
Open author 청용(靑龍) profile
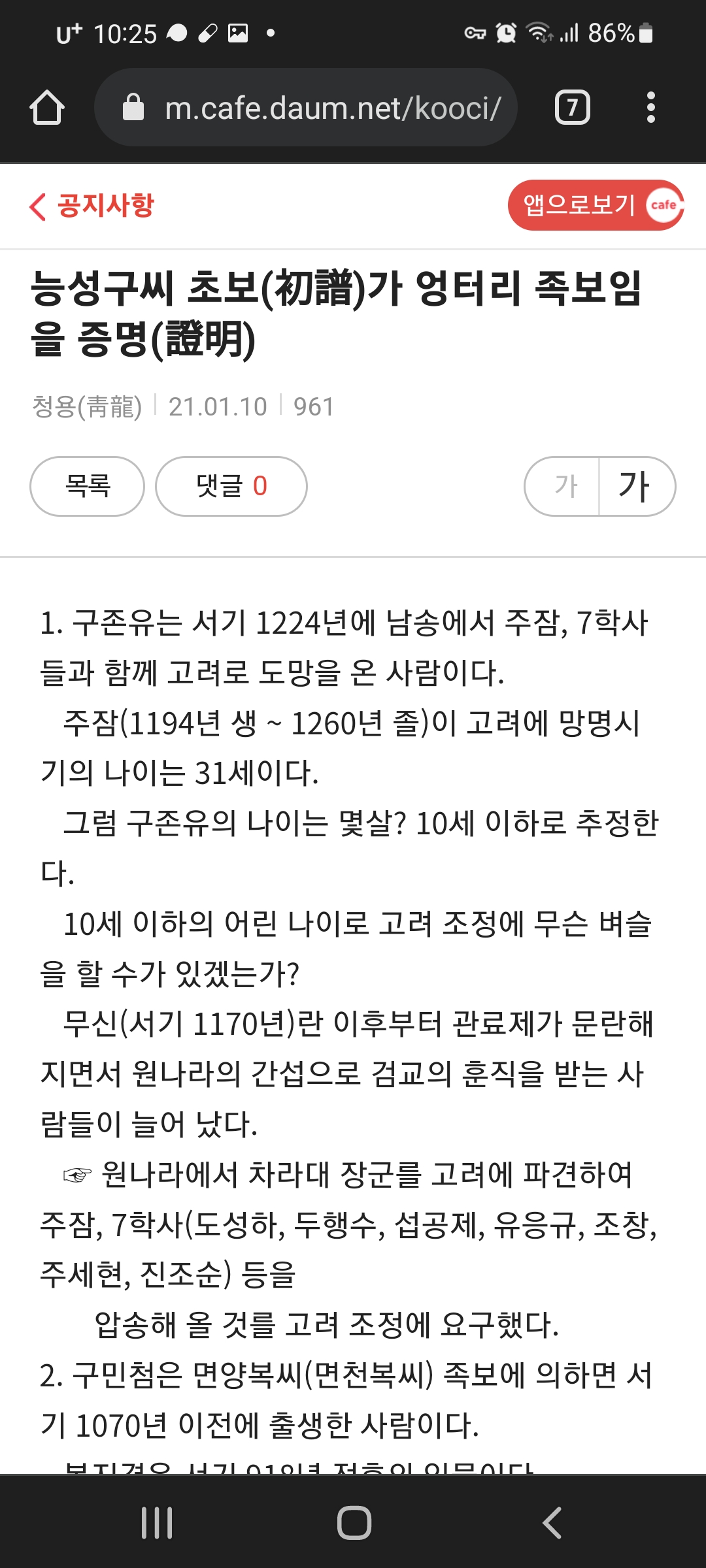tap(87, 406)
